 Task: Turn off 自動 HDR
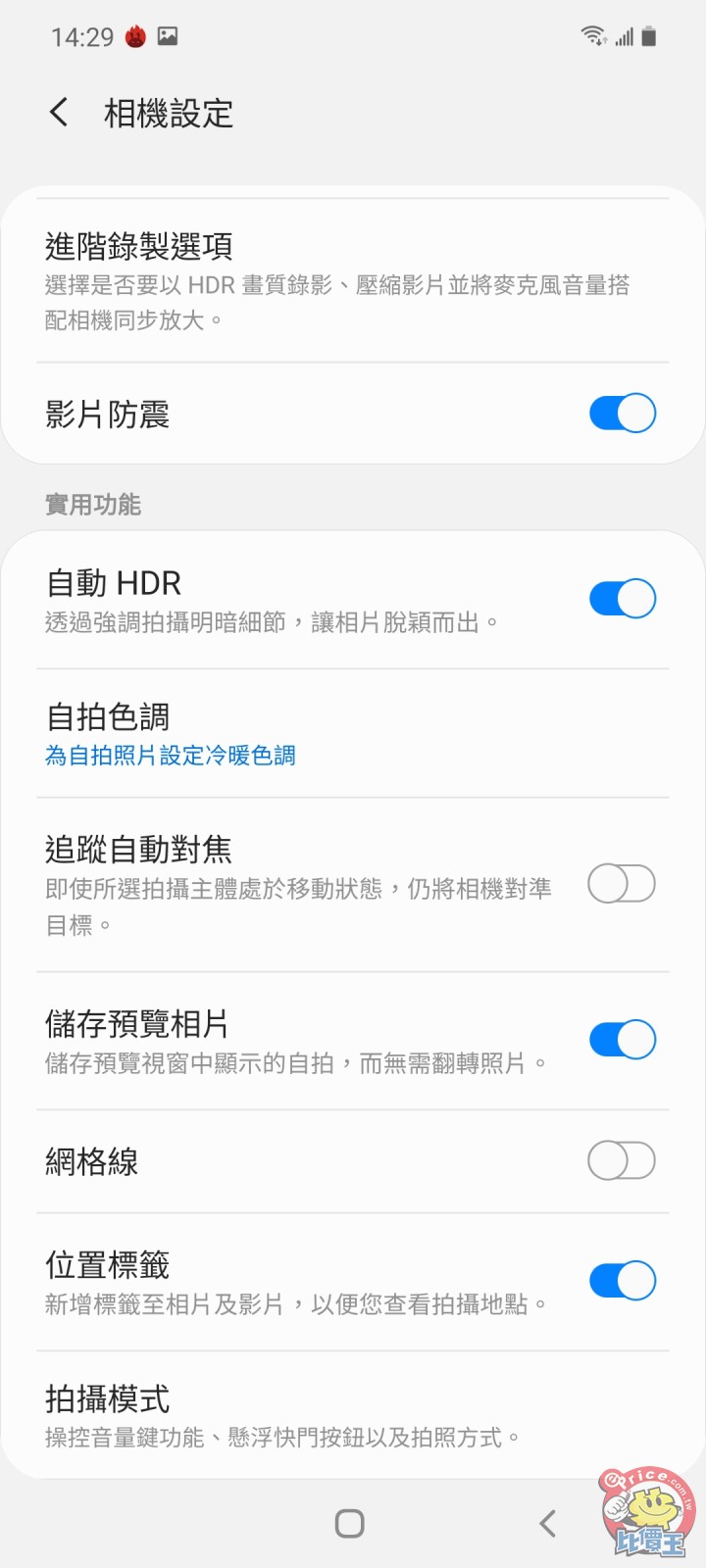[621, 598]
